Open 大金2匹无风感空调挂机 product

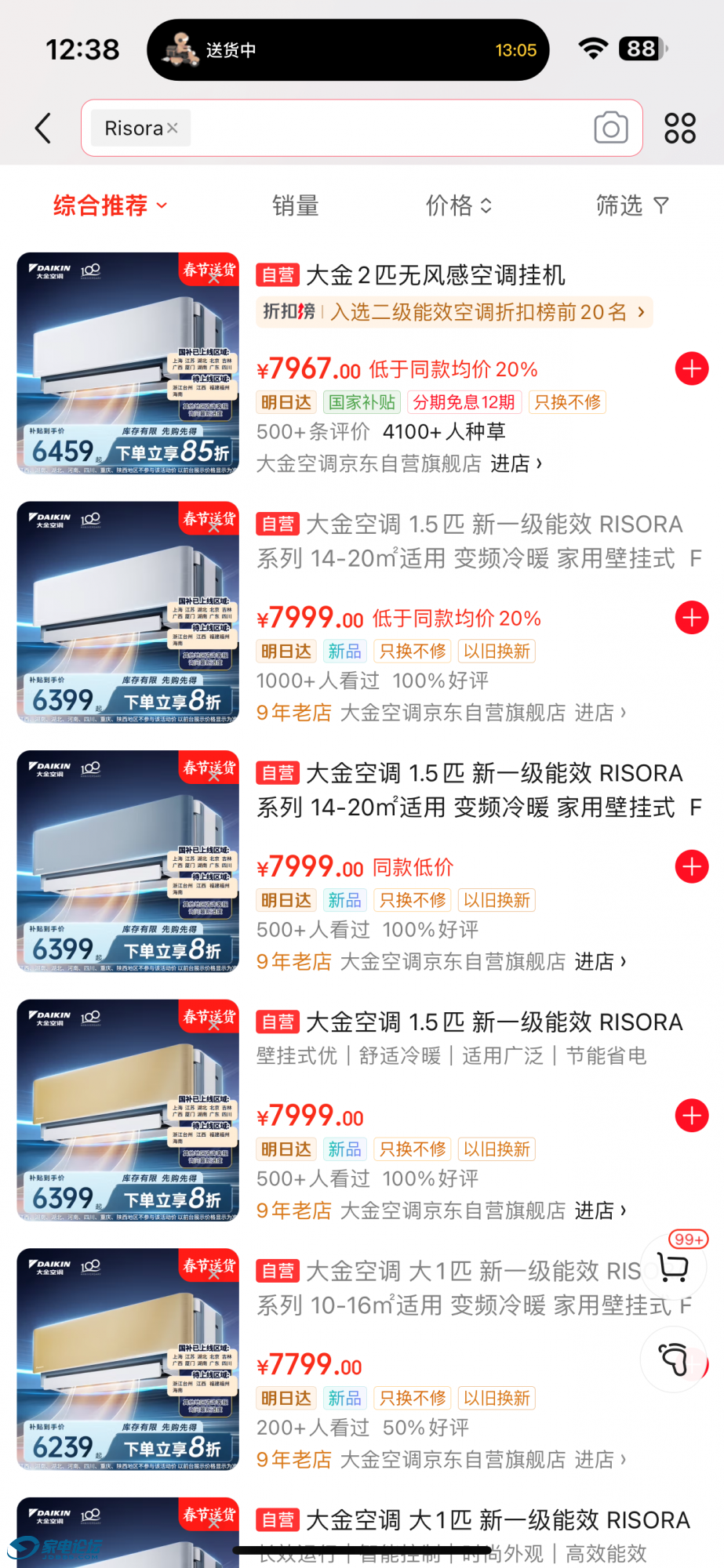coord(435,275)
